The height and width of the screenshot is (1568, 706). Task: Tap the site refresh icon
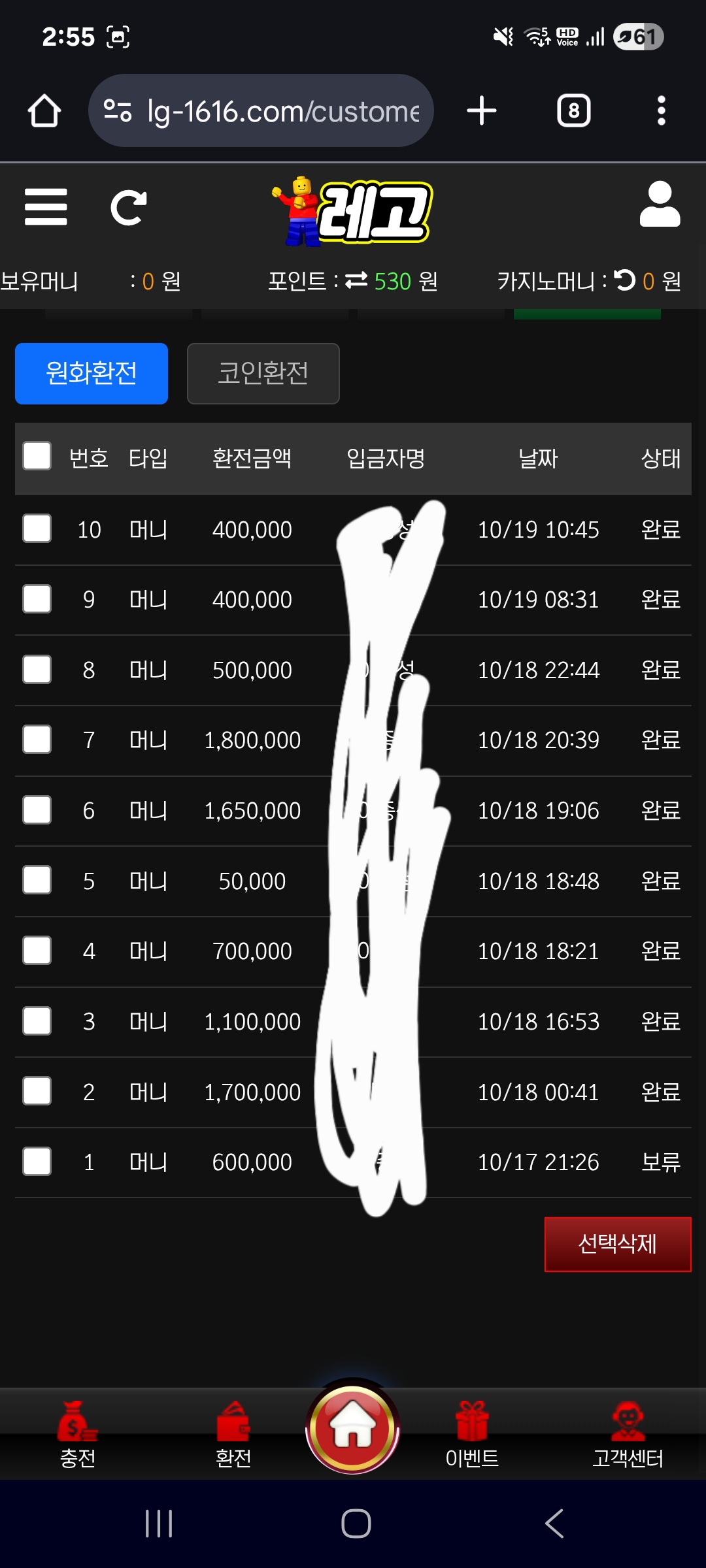(x=128, y=208)
